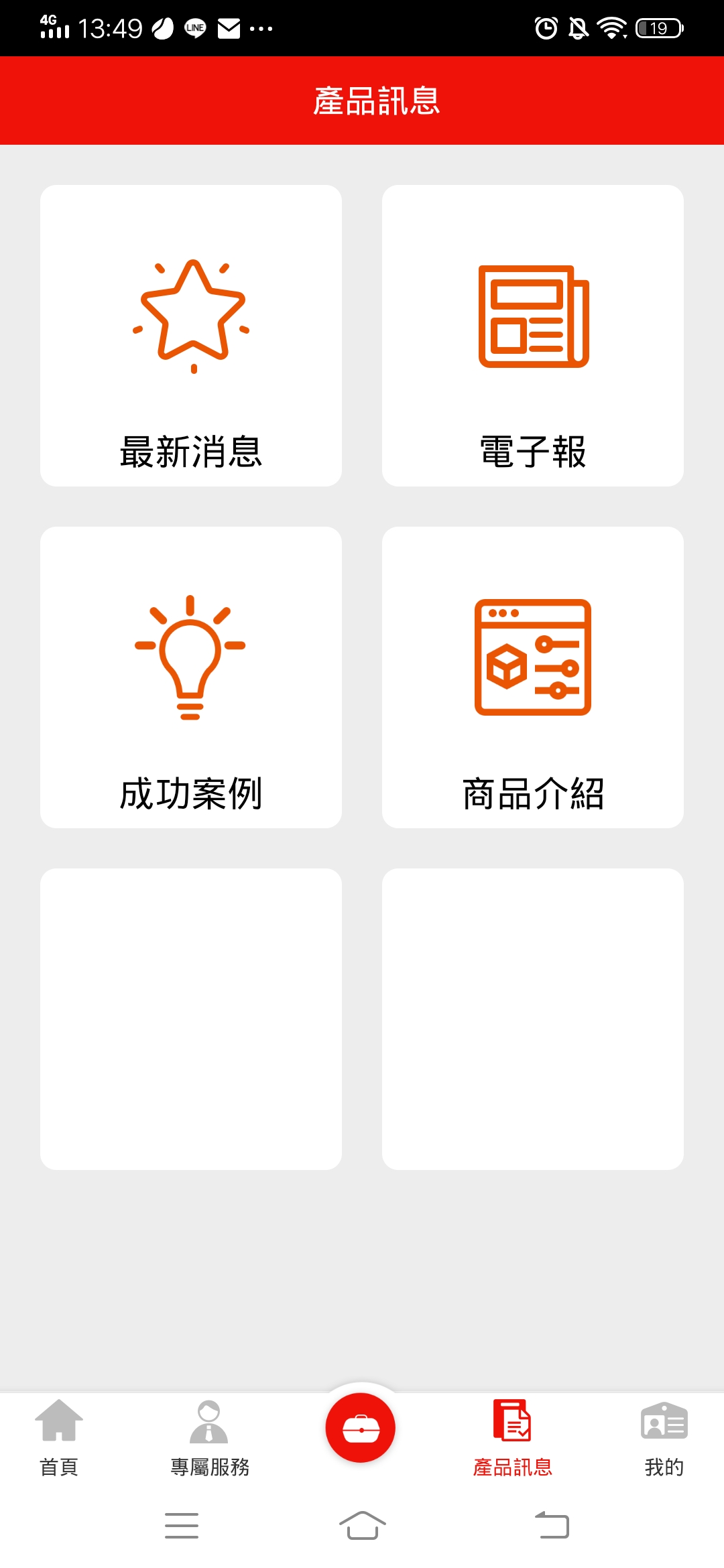724x1568 pixels.
Task: Open 最新消息 via the star icon
Action: tap(190, 315)
